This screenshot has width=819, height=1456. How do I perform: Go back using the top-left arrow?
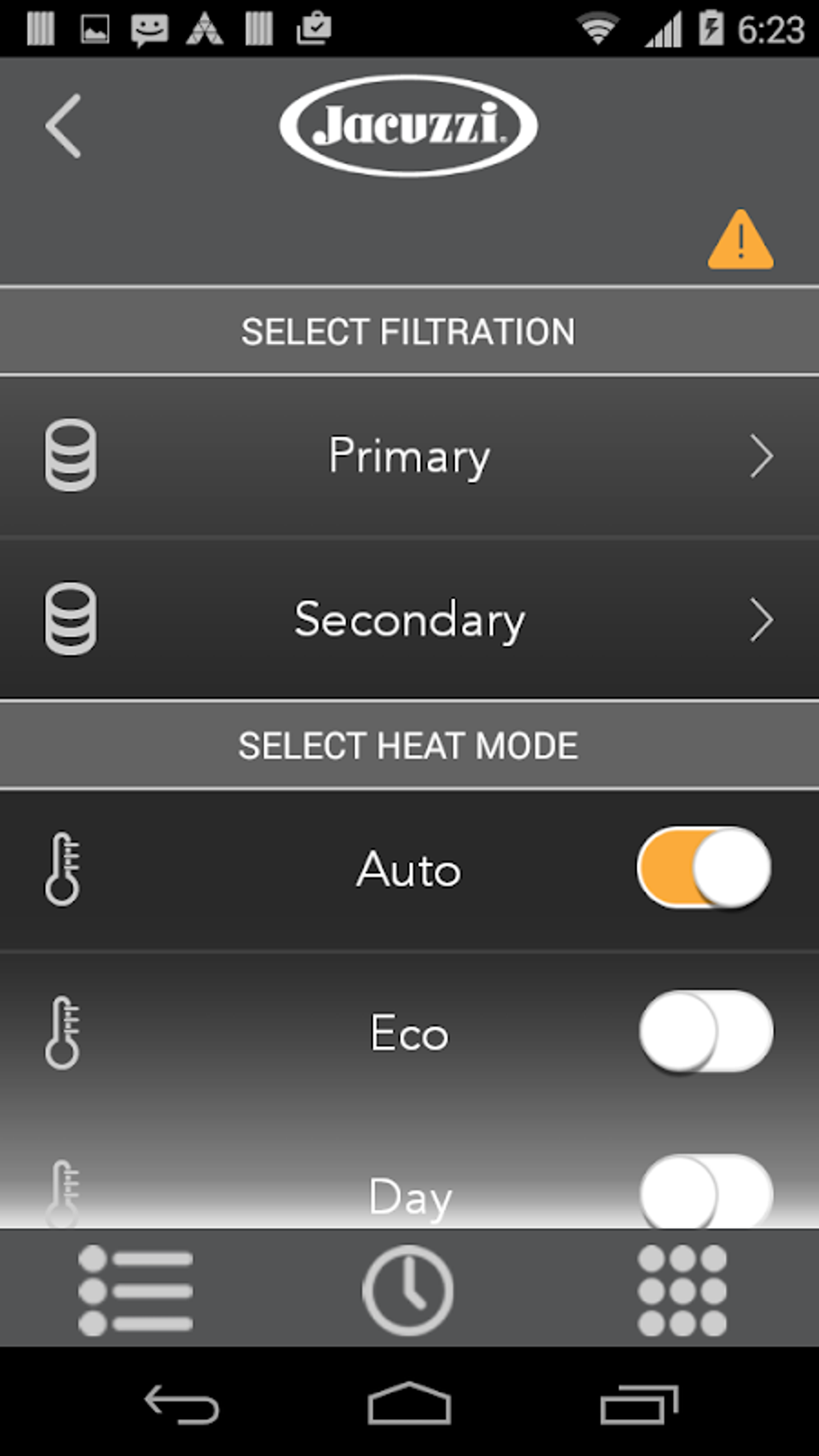click(63, 126)
